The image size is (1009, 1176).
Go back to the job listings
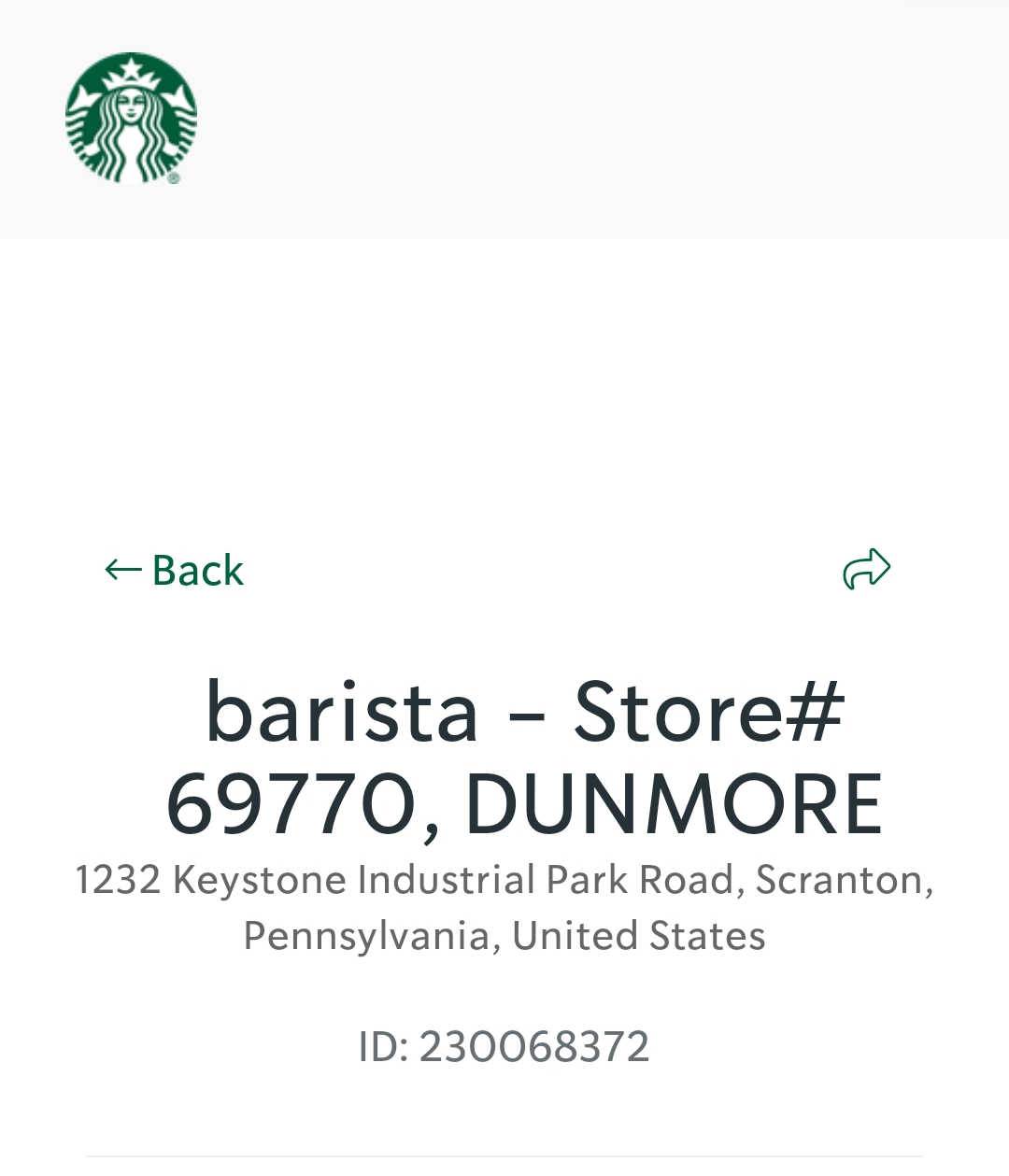pos(175,570)
